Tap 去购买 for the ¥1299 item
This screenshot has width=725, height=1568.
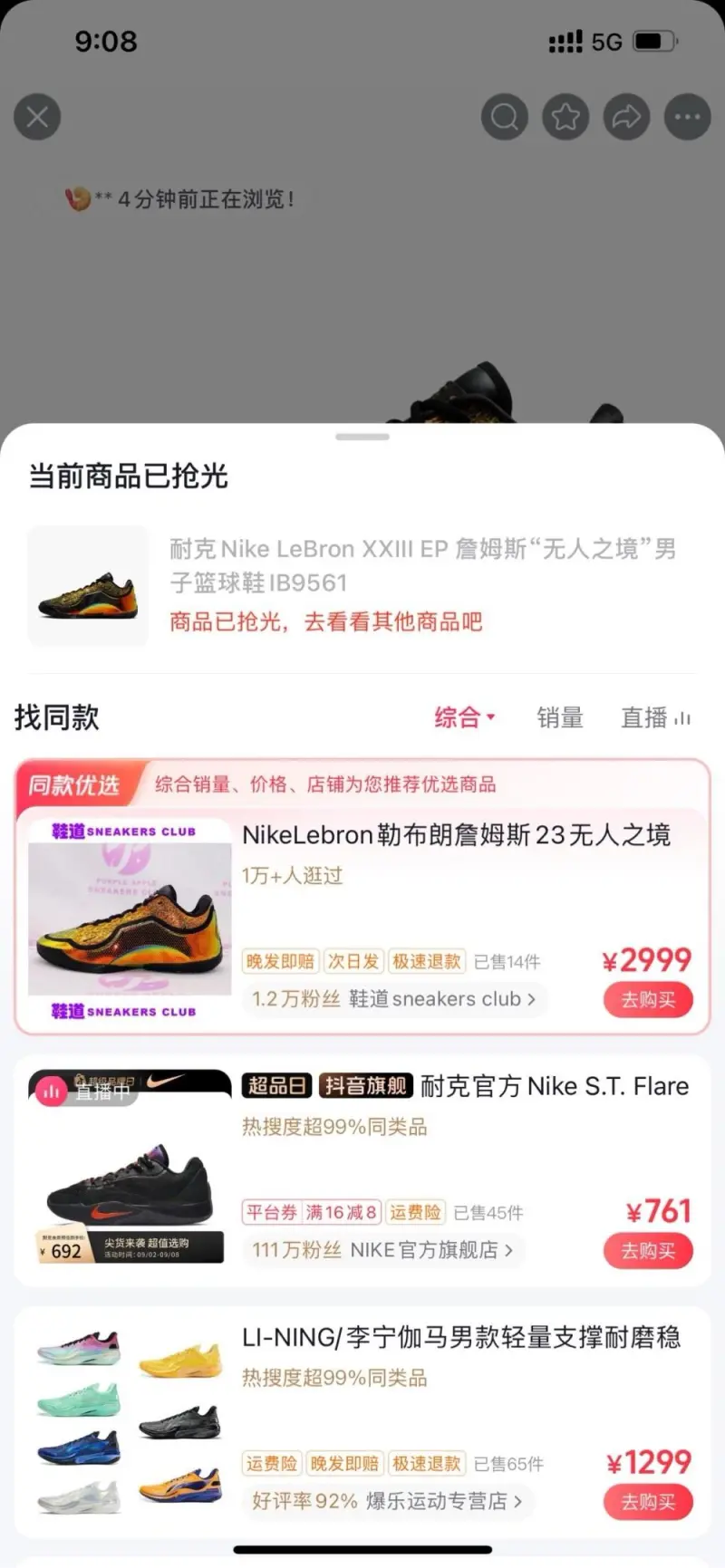pyautogui.click(x=648, y=1502)
